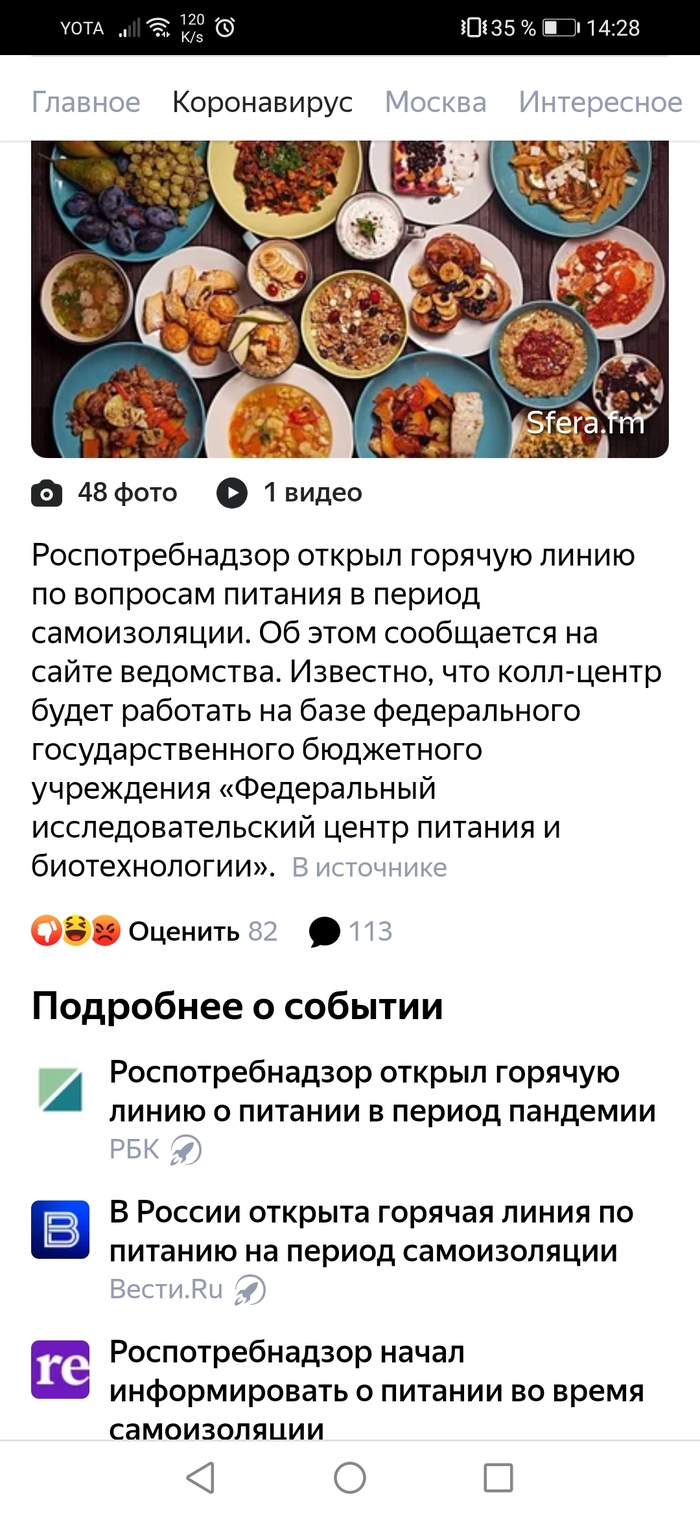
Task: Open the Вести.Ru article
Action: (371, 1231)
